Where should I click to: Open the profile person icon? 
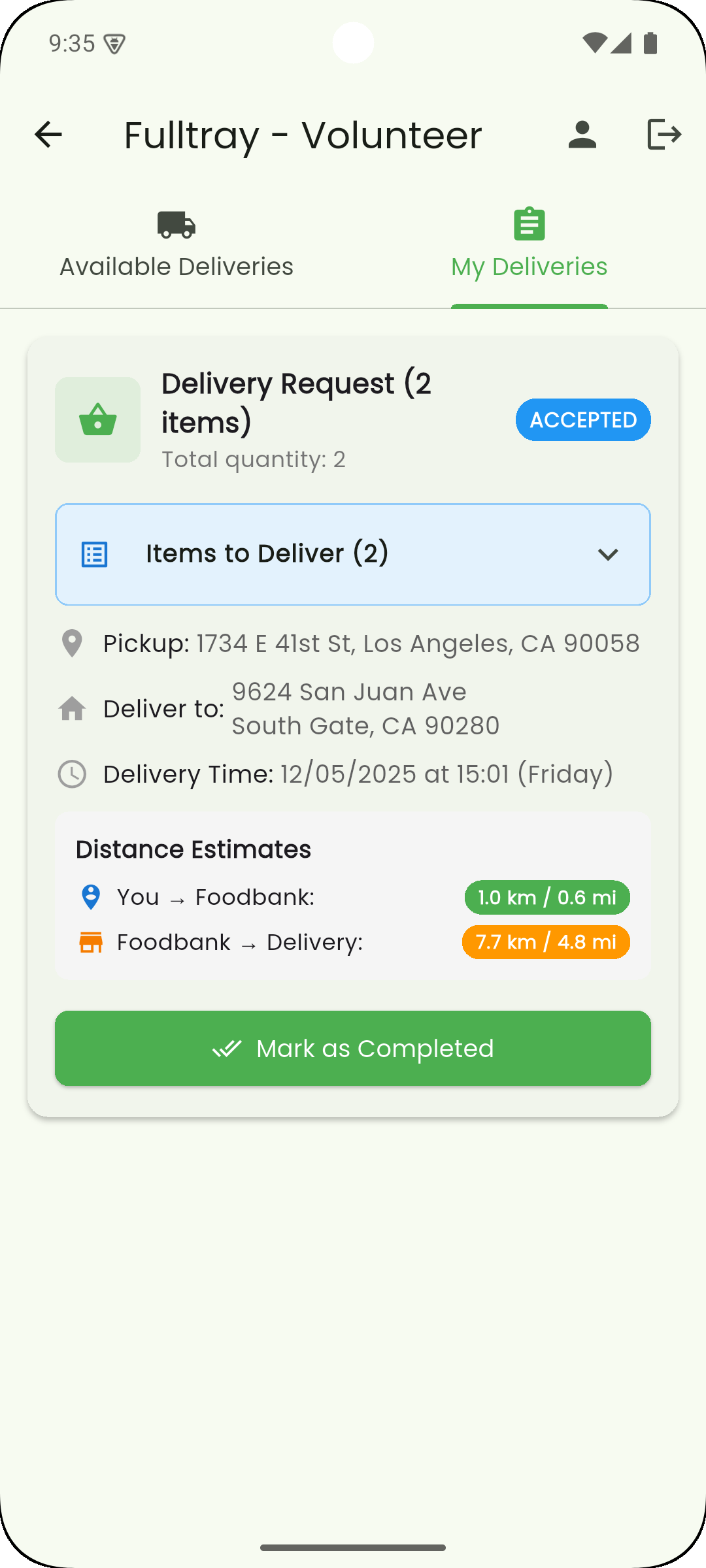click(582, 135)
